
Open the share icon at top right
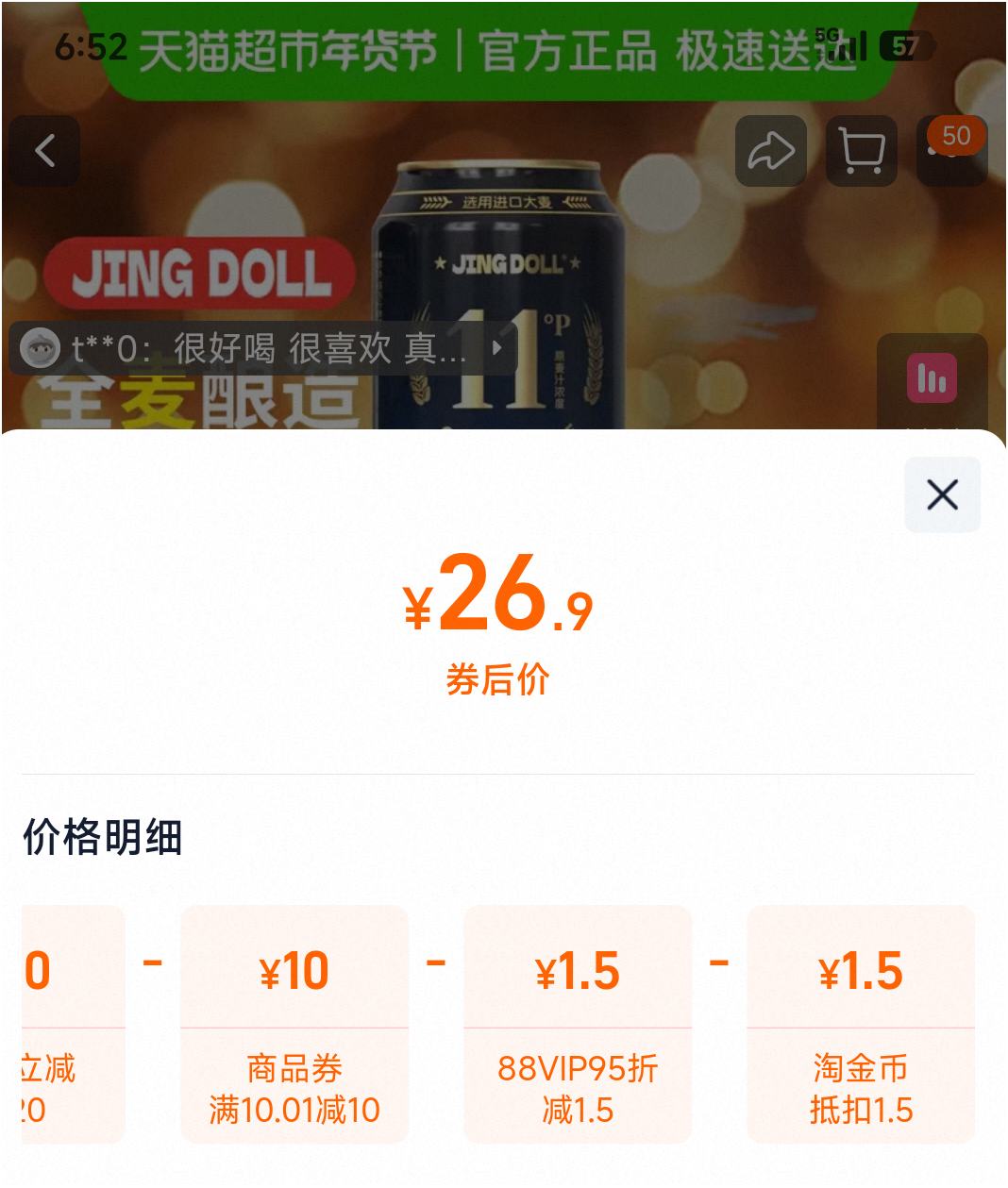[772, 151]
